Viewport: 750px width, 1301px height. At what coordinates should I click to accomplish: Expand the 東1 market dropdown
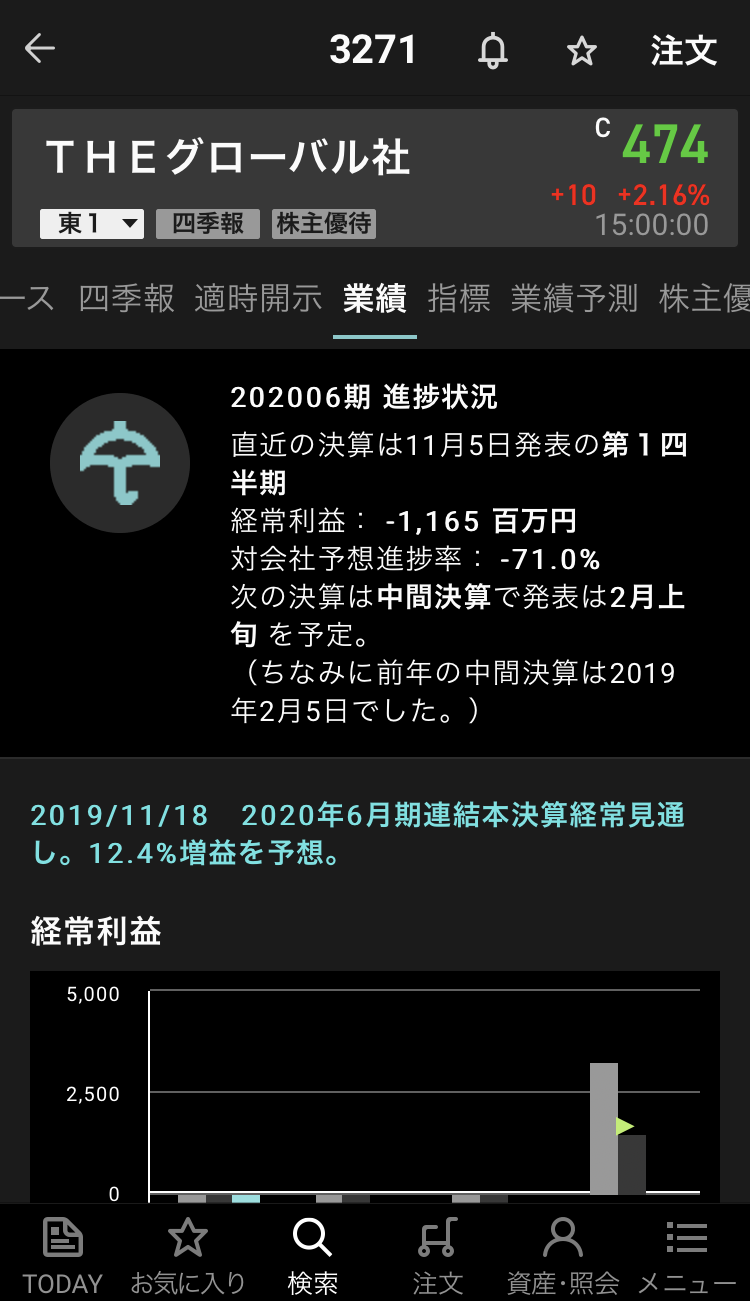[92, 224]
